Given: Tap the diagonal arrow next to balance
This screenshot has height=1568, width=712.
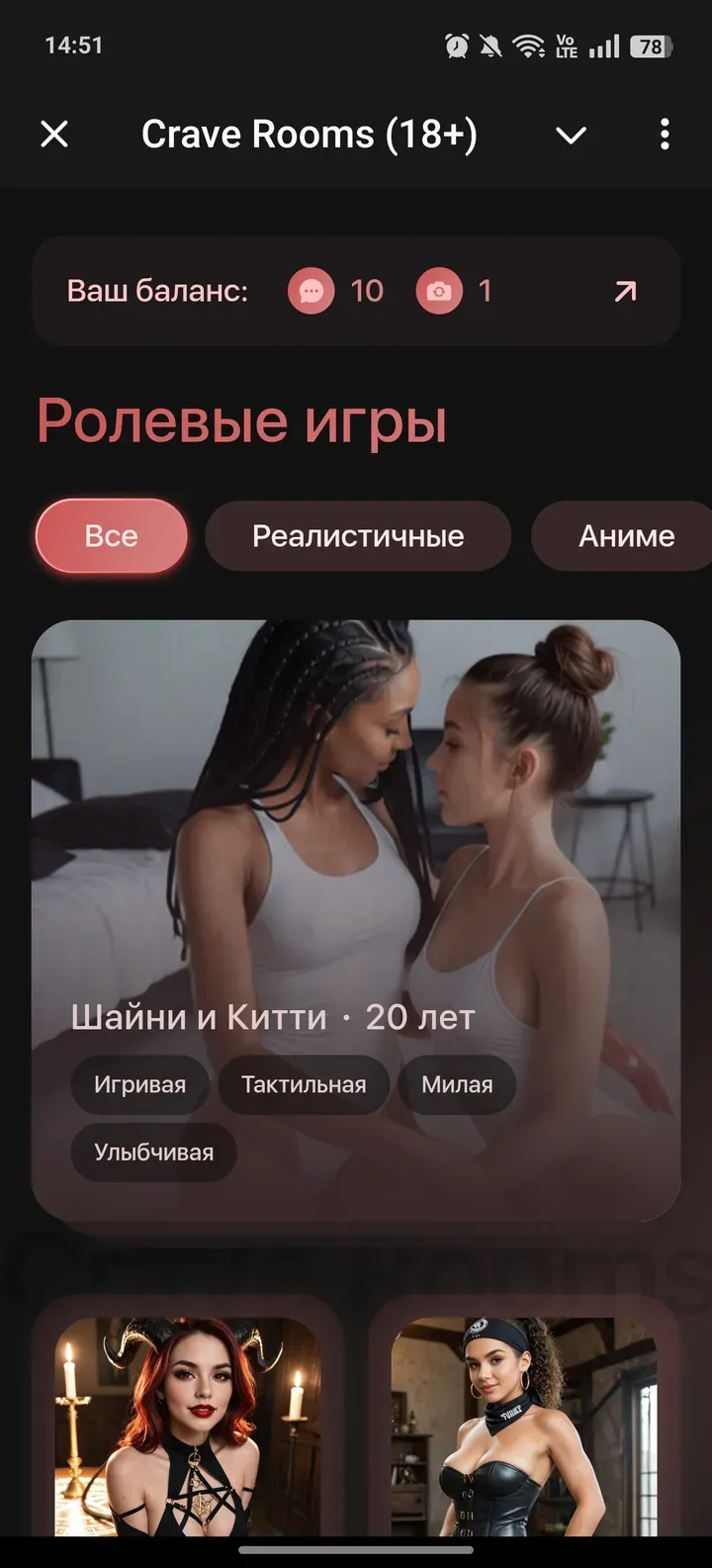Looking at the screenshot, I should [625, 291].
